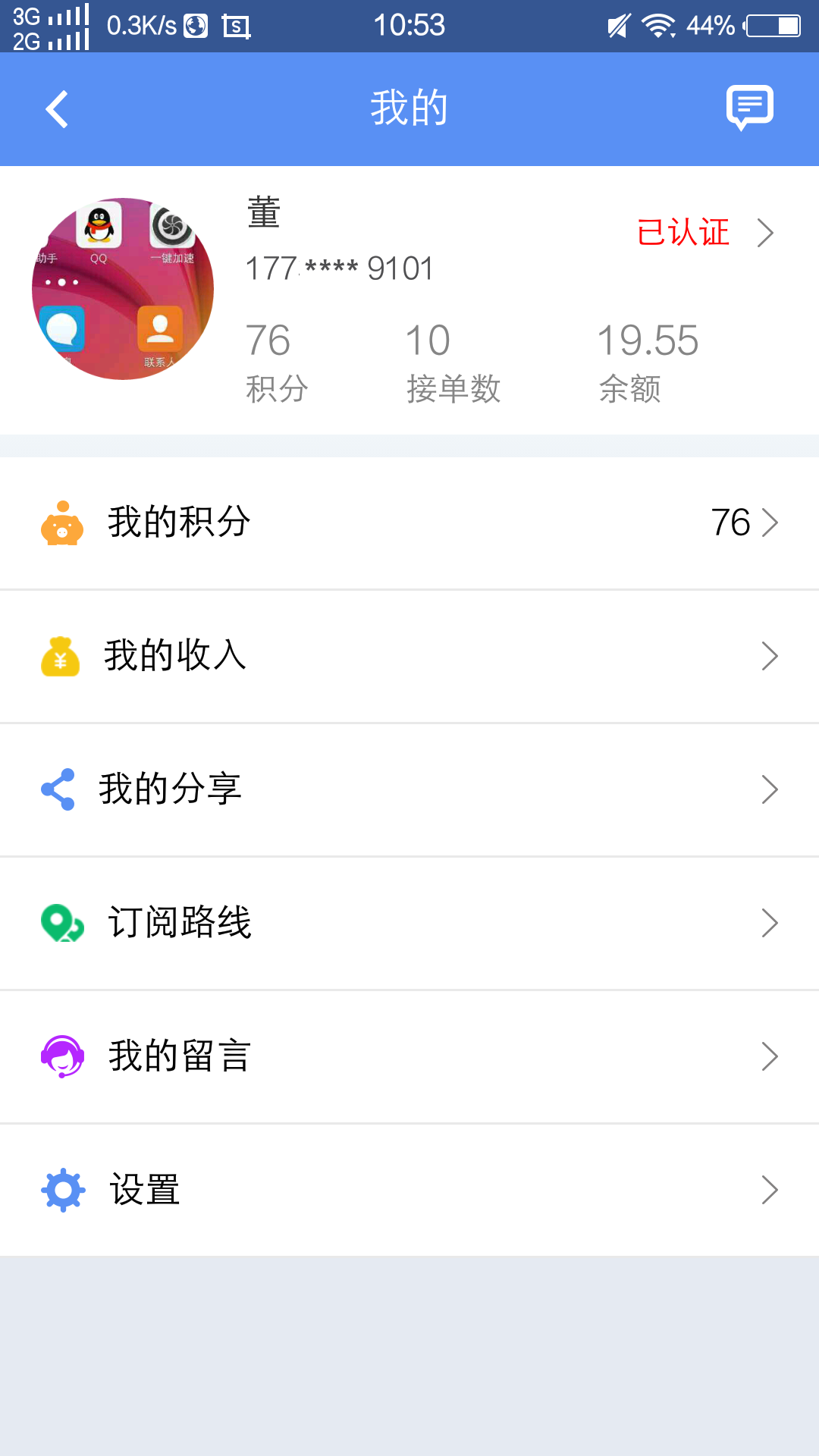The image size is (819, 1456).
Task: Open 订阅路线 subscribed routes
Action: point(409,923)
